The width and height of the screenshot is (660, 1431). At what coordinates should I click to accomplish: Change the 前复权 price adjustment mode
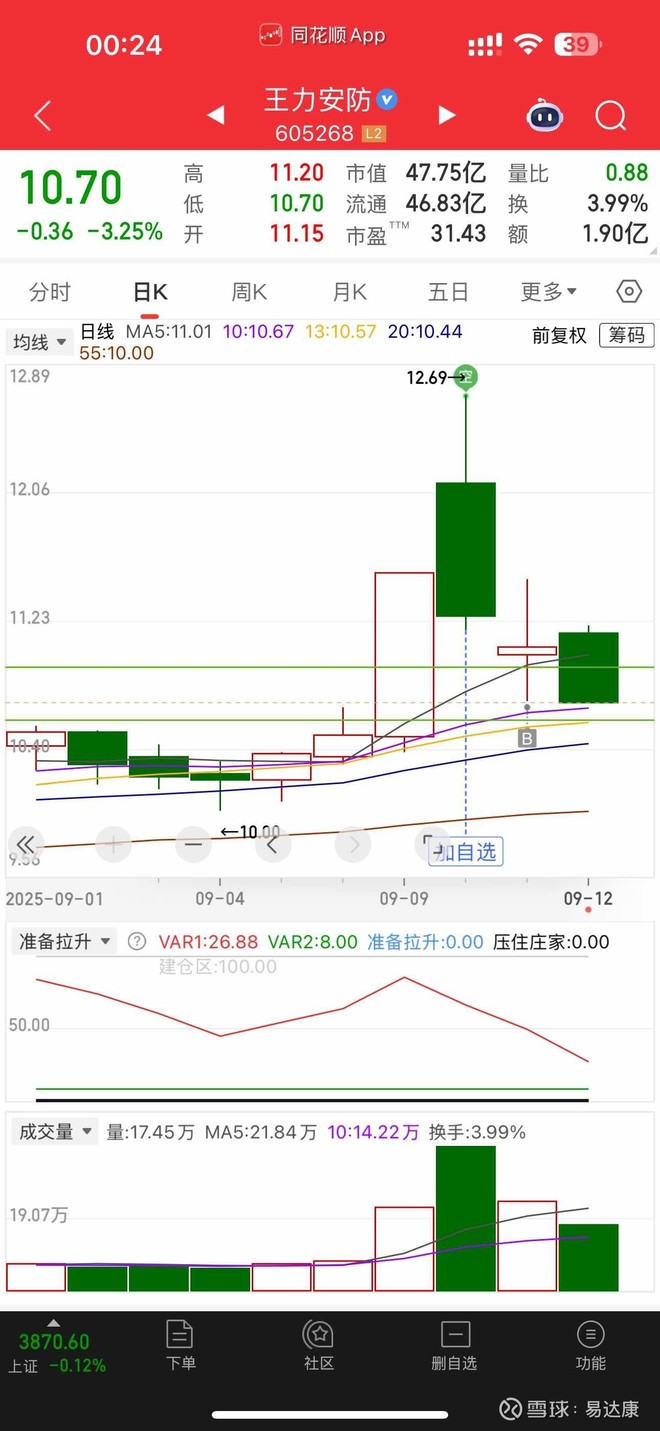pyautogui.click(x=559, y=336)
